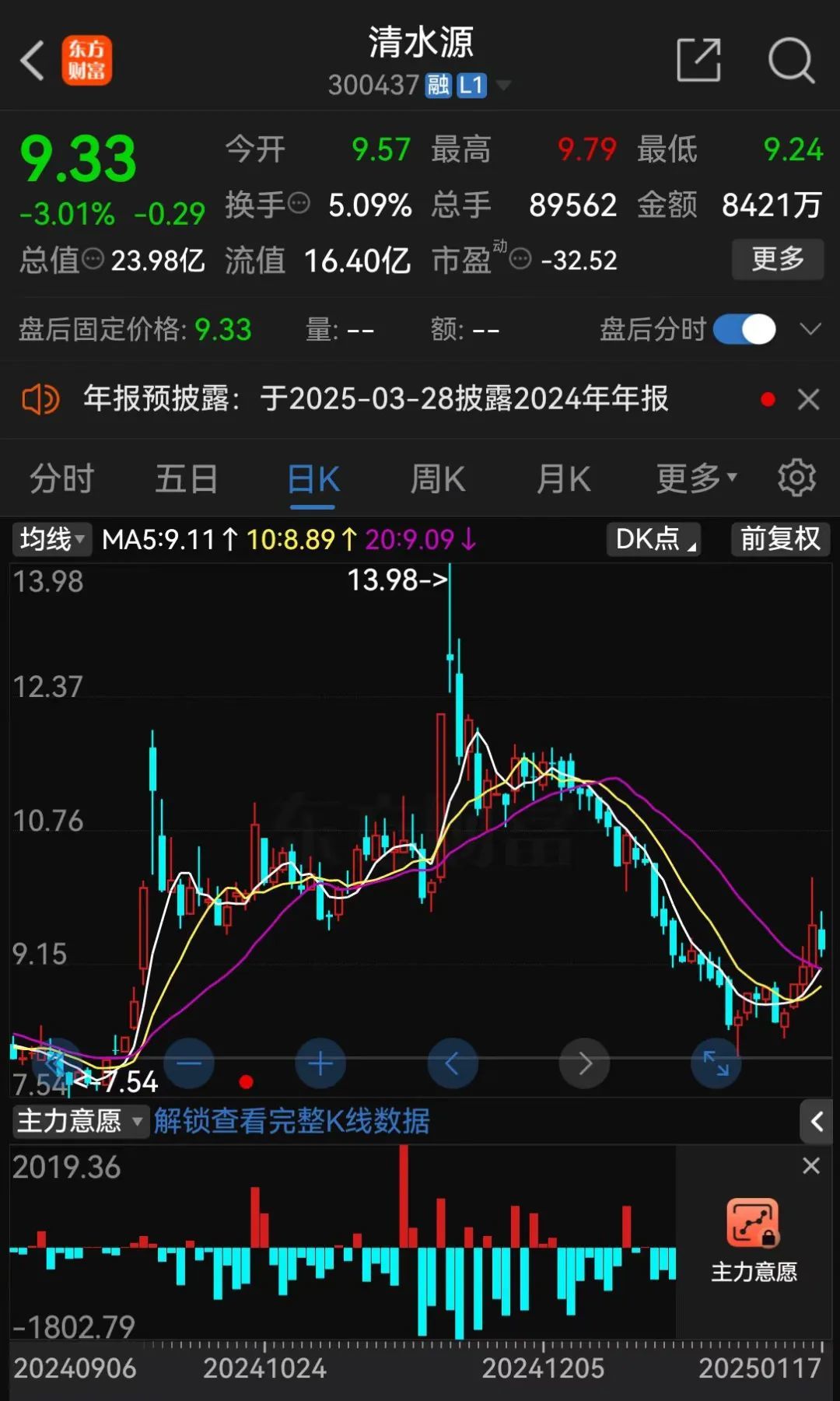Open the 均线 indicator dropdown
This screenshot has width=840, height=1401.
click(x=51, y=539)
